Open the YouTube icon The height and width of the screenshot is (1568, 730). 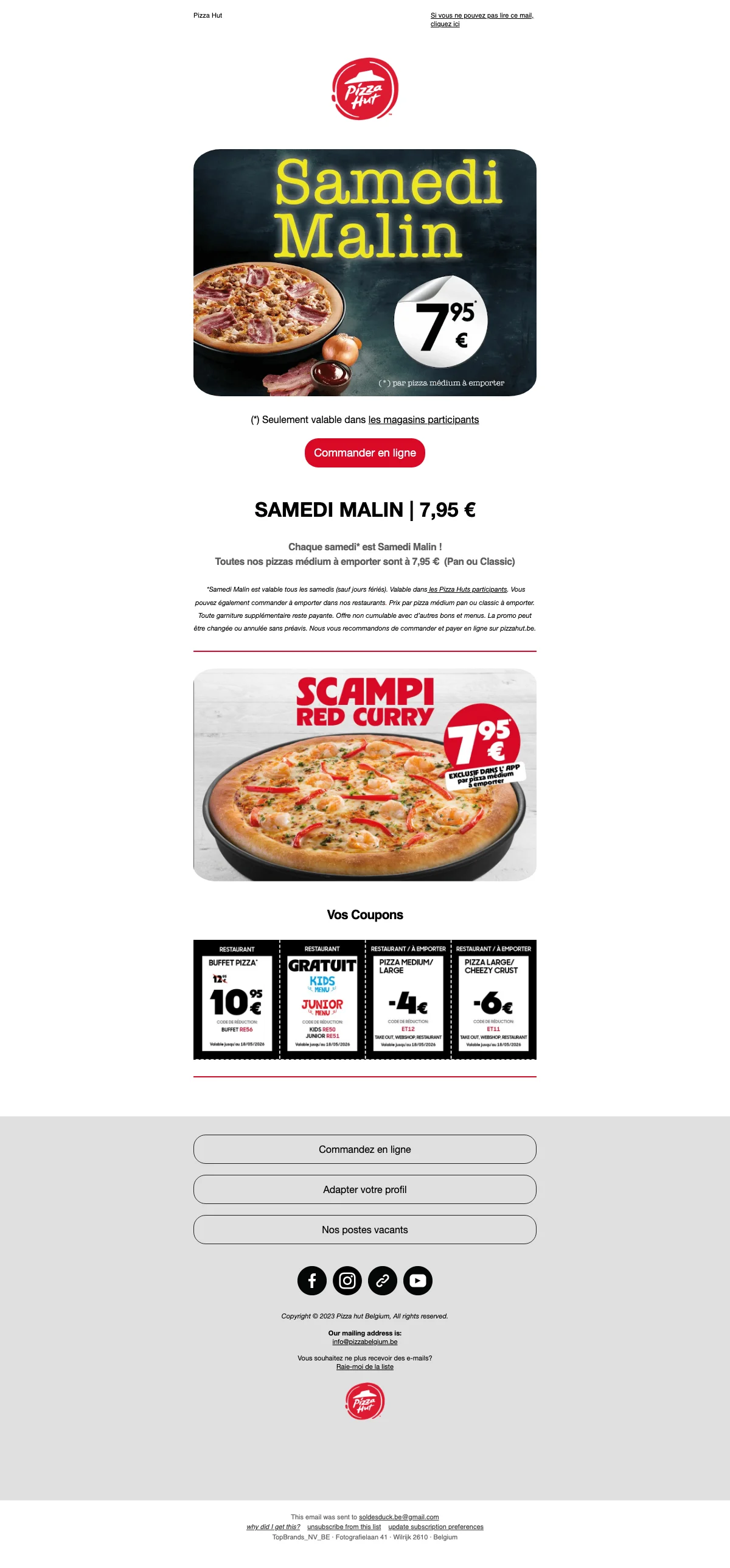pos(418,1281)
